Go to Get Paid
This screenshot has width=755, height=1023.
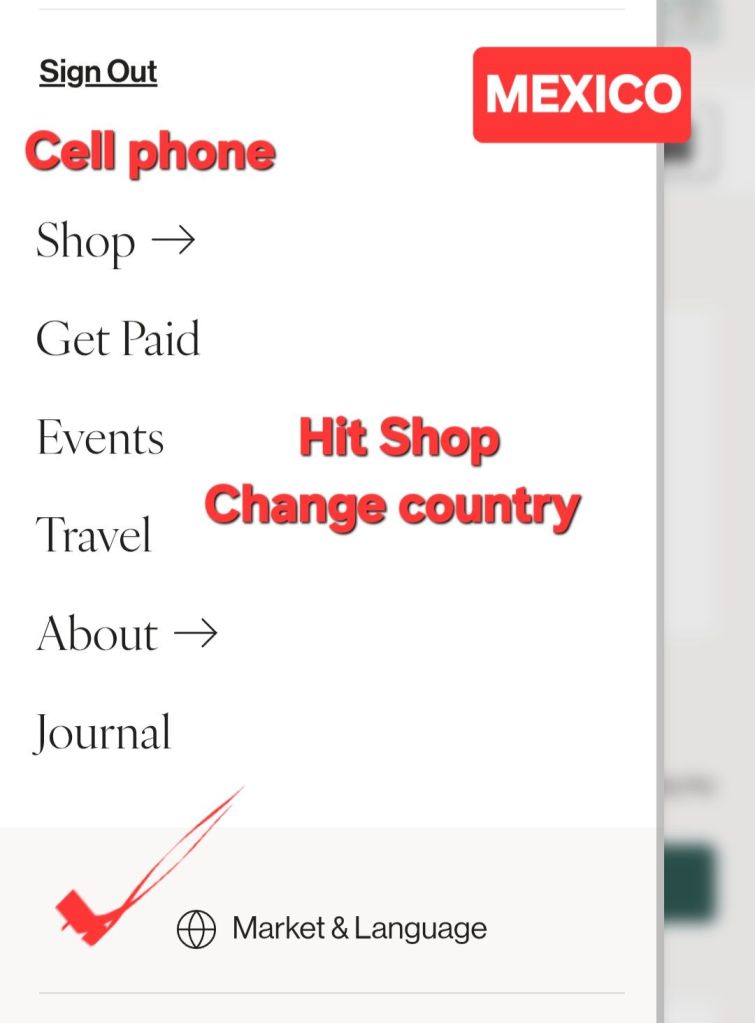click(118, 339)
